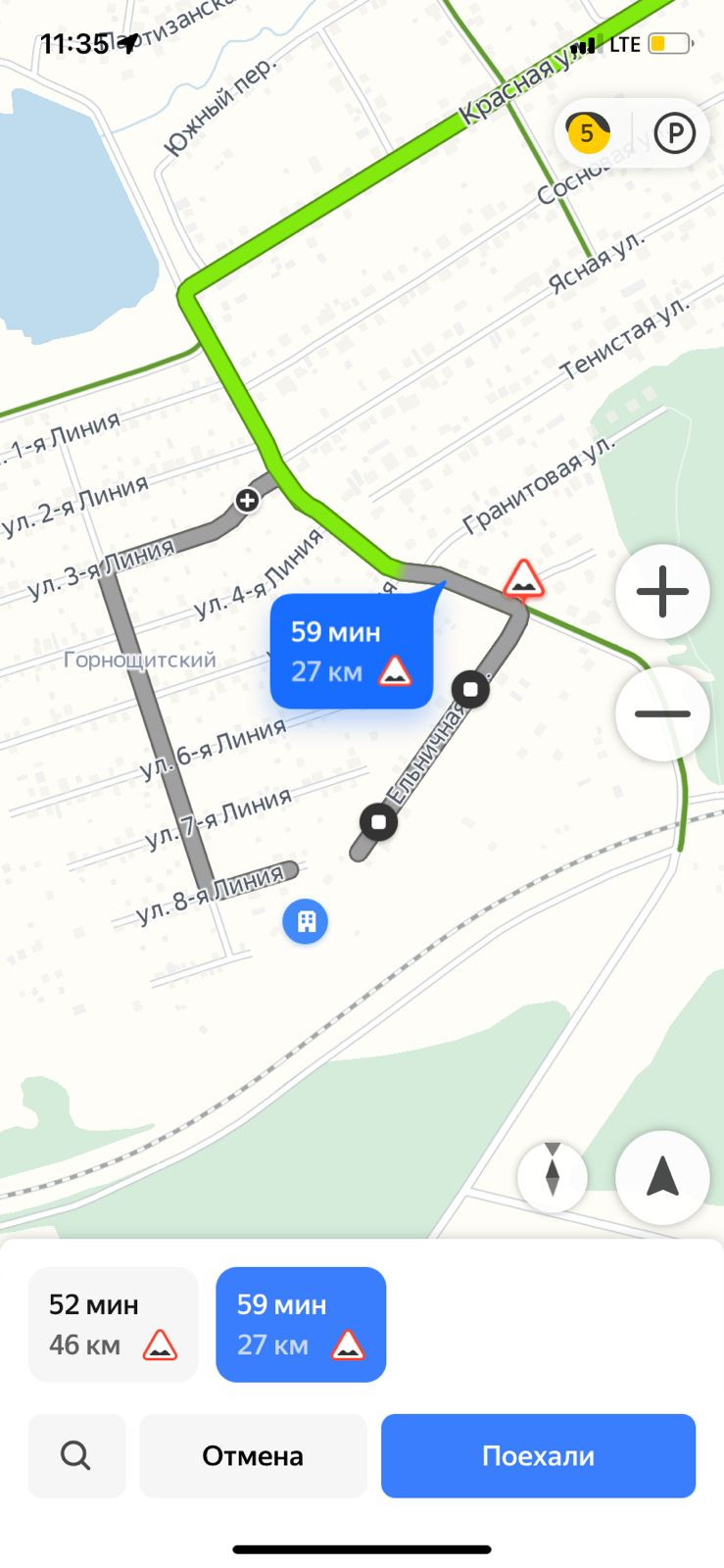Tap Поехали to start navigation

(x=538, y=1455)
